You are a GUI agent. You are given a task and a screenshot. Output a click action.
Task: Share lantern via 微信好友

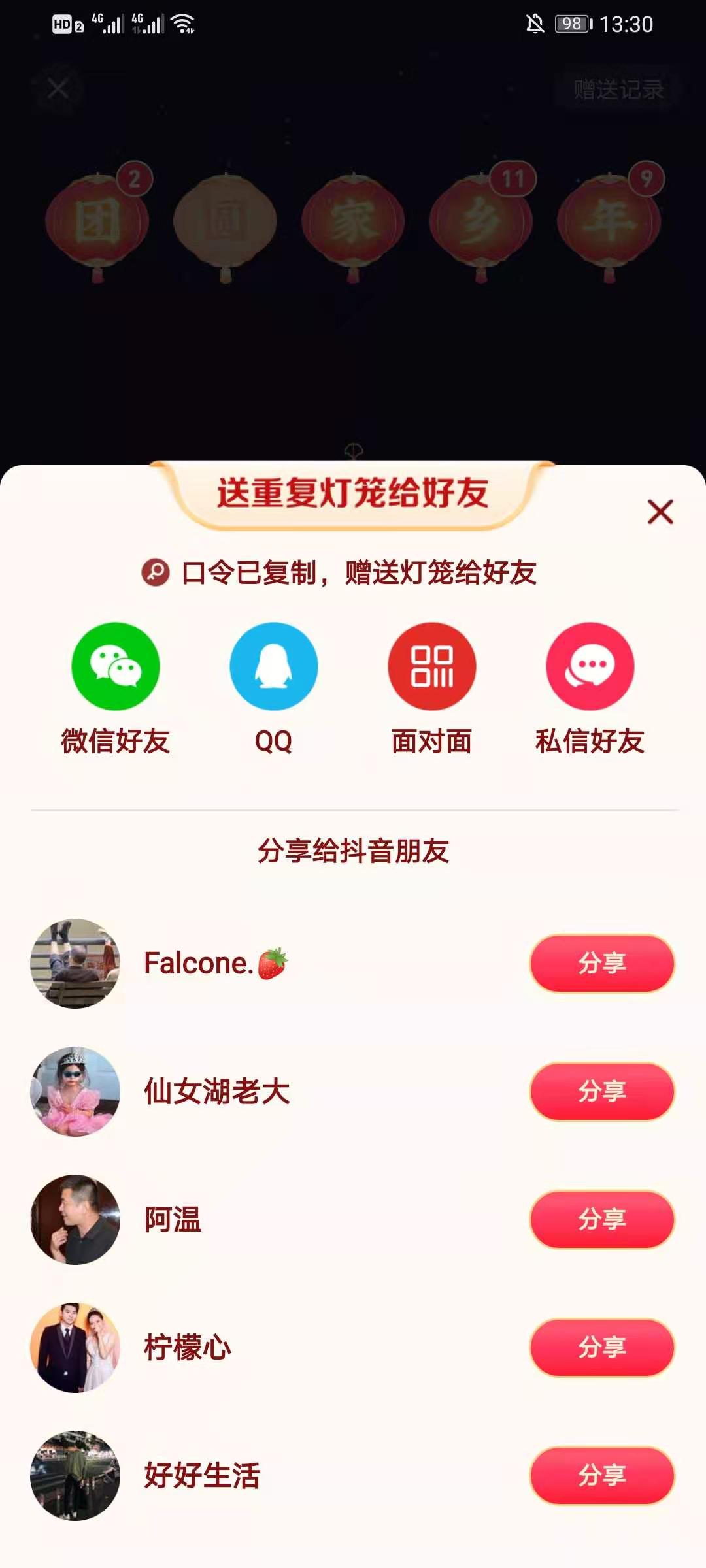[116, 666]
